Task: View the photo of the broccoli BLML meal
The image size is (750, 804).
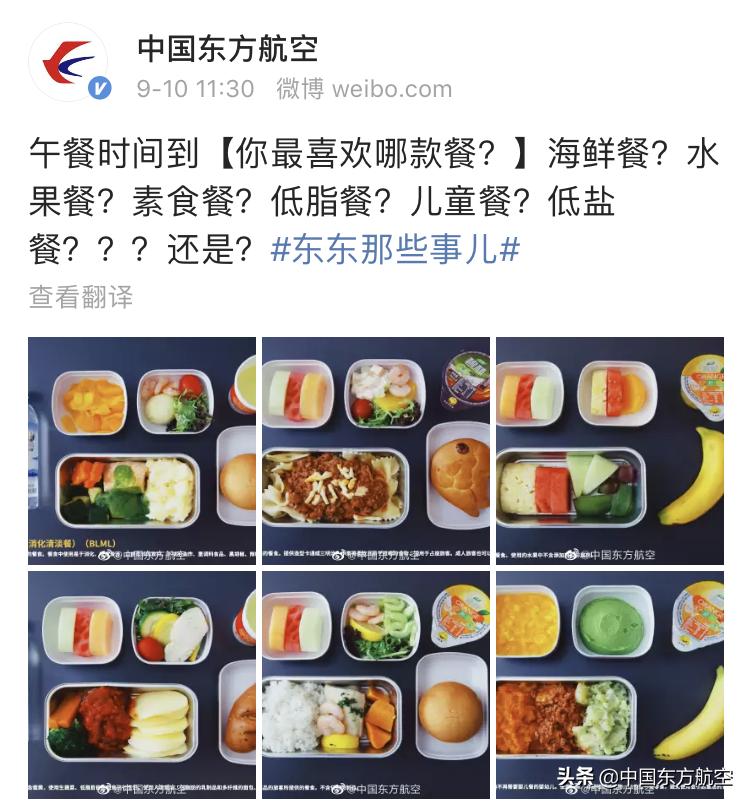Action: [142, 451]
